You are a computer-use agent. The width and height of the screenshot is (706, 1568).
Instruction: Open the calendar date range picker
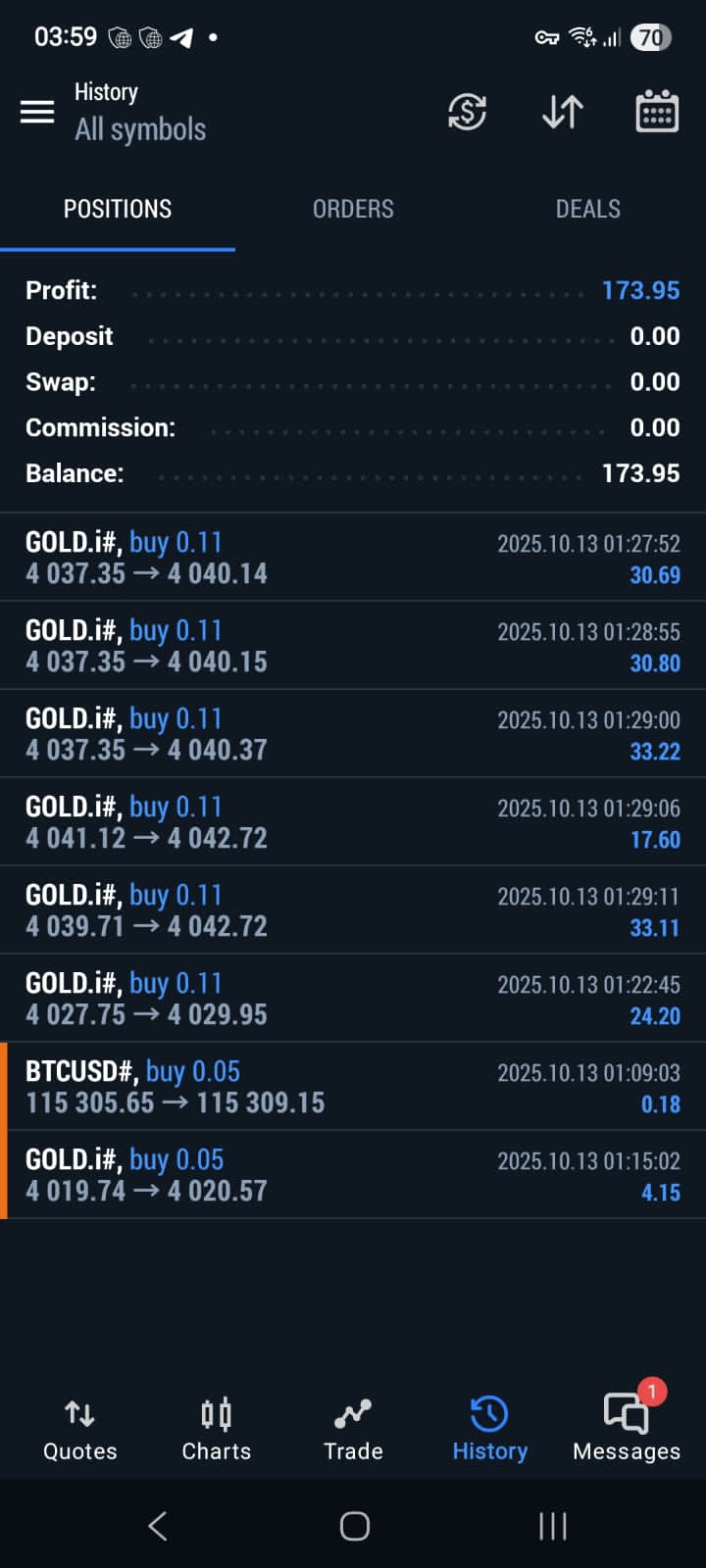(657, 112)
